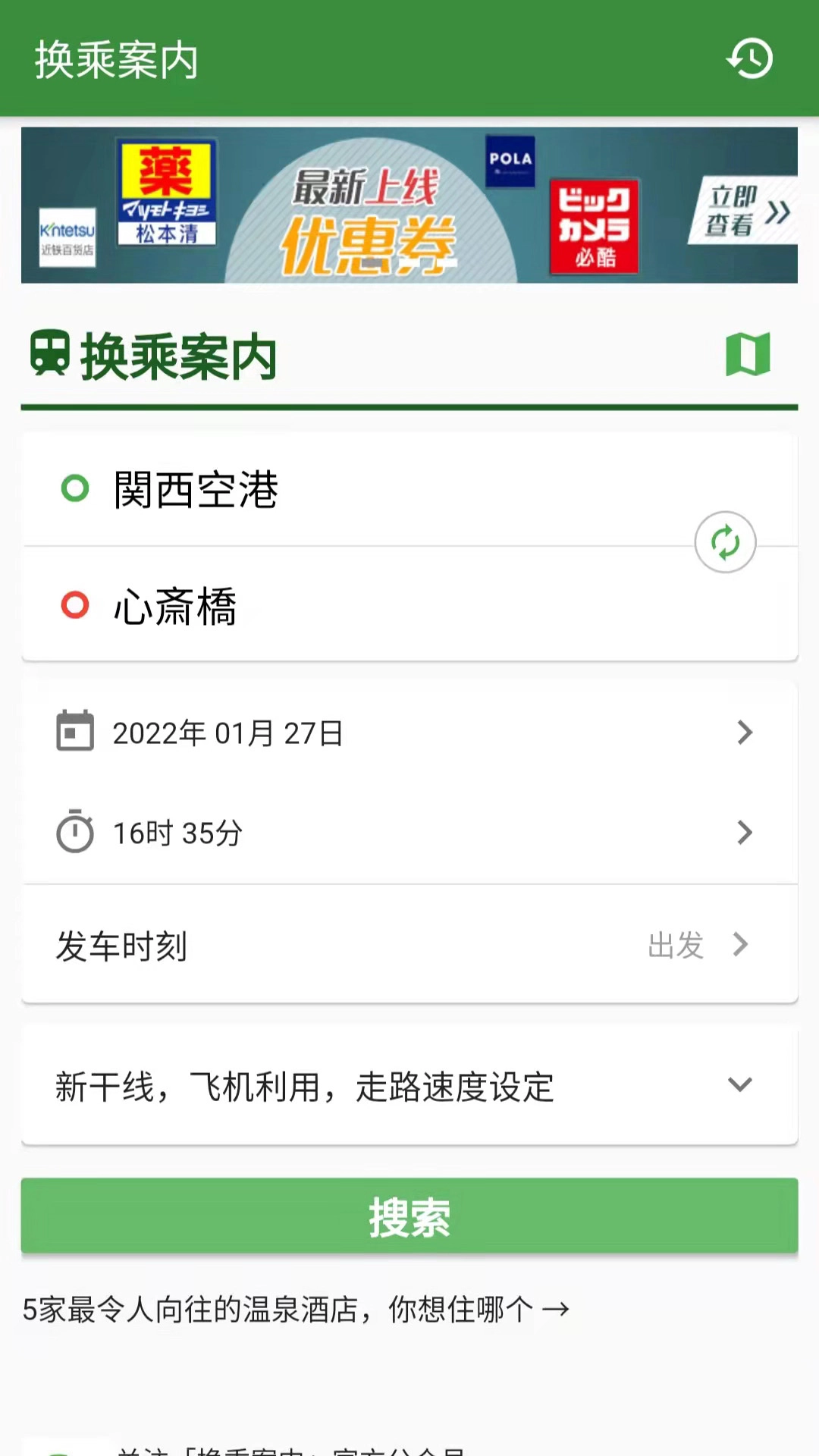
Task: Swap departure and destination stations
Action: tap(725, 543)
